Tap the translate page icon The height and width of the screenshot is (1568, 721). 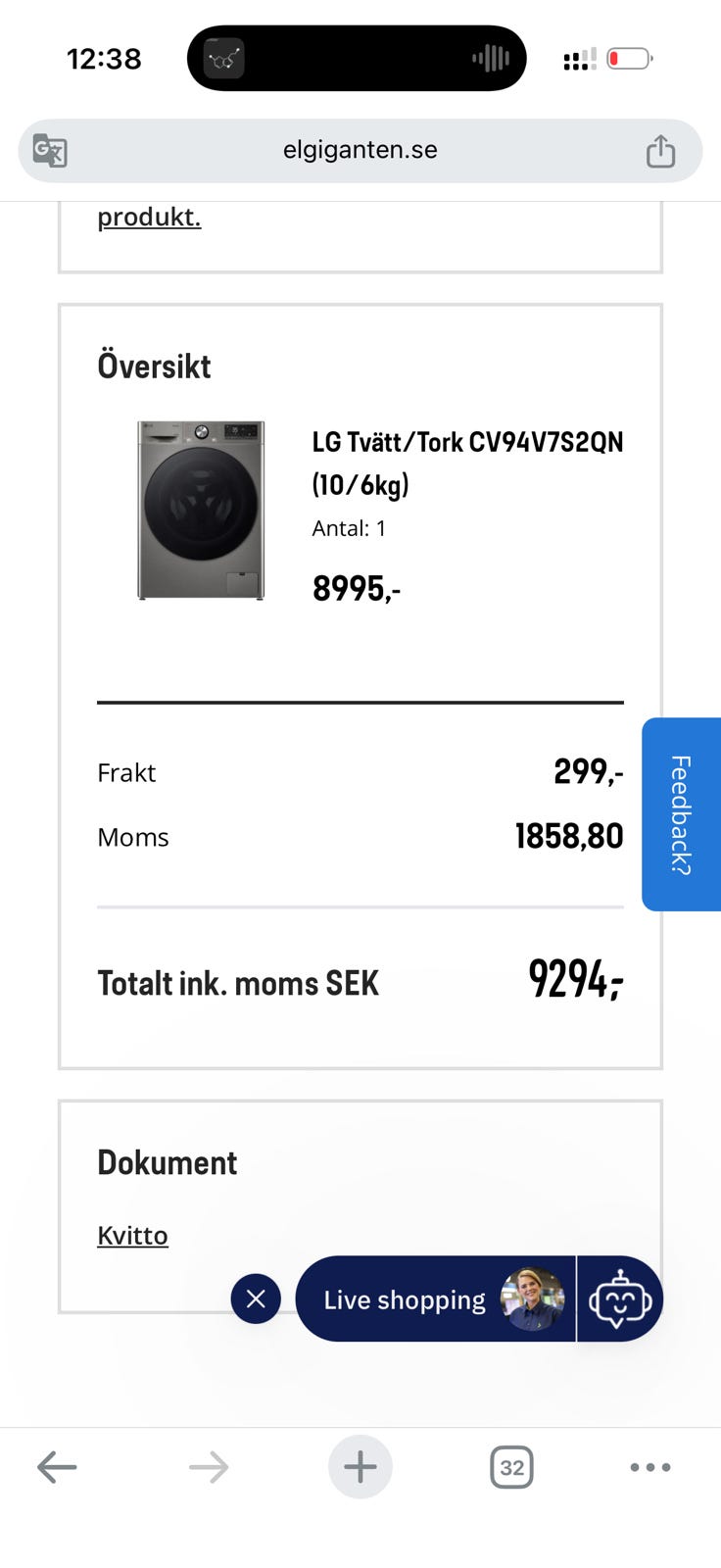point(50,150)
